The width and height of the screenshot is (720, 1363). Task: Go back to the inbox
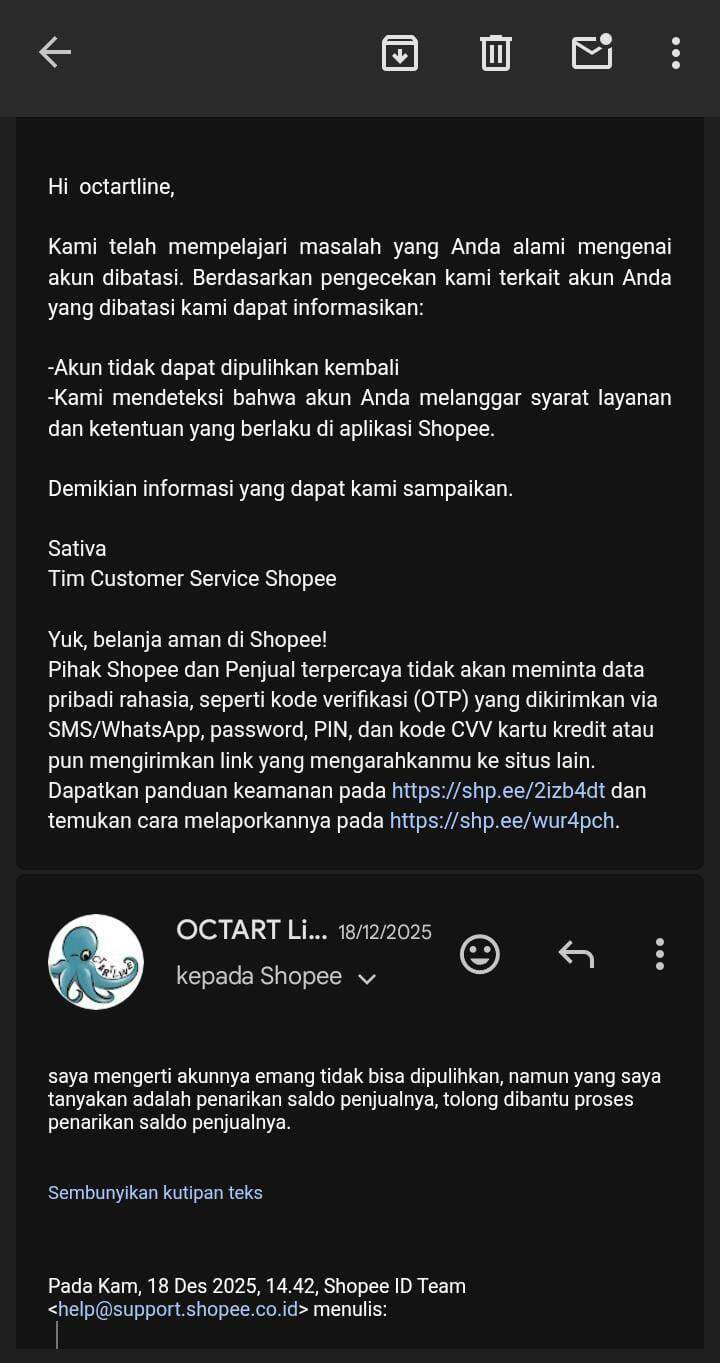[55, 53]
